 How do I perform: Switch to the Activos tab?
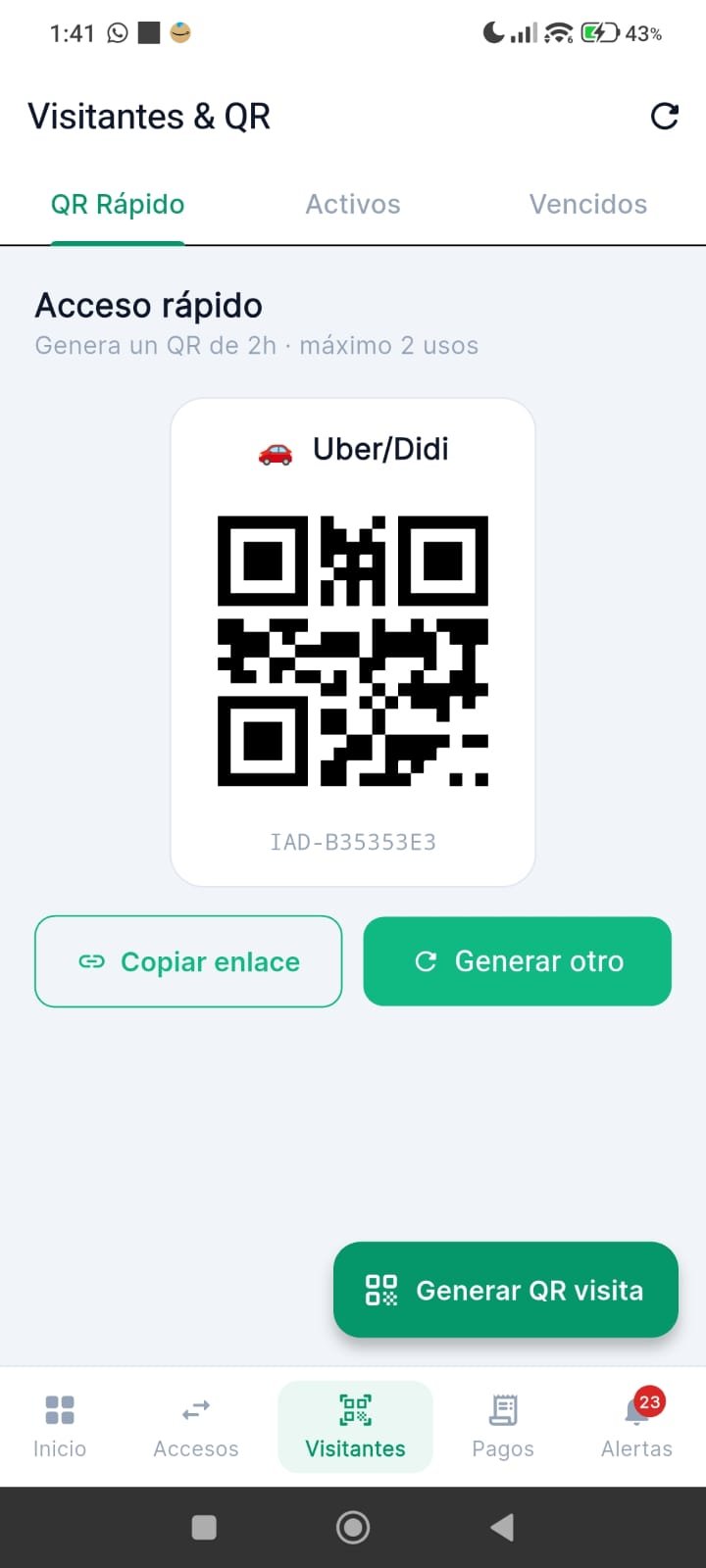click(353, 204)
